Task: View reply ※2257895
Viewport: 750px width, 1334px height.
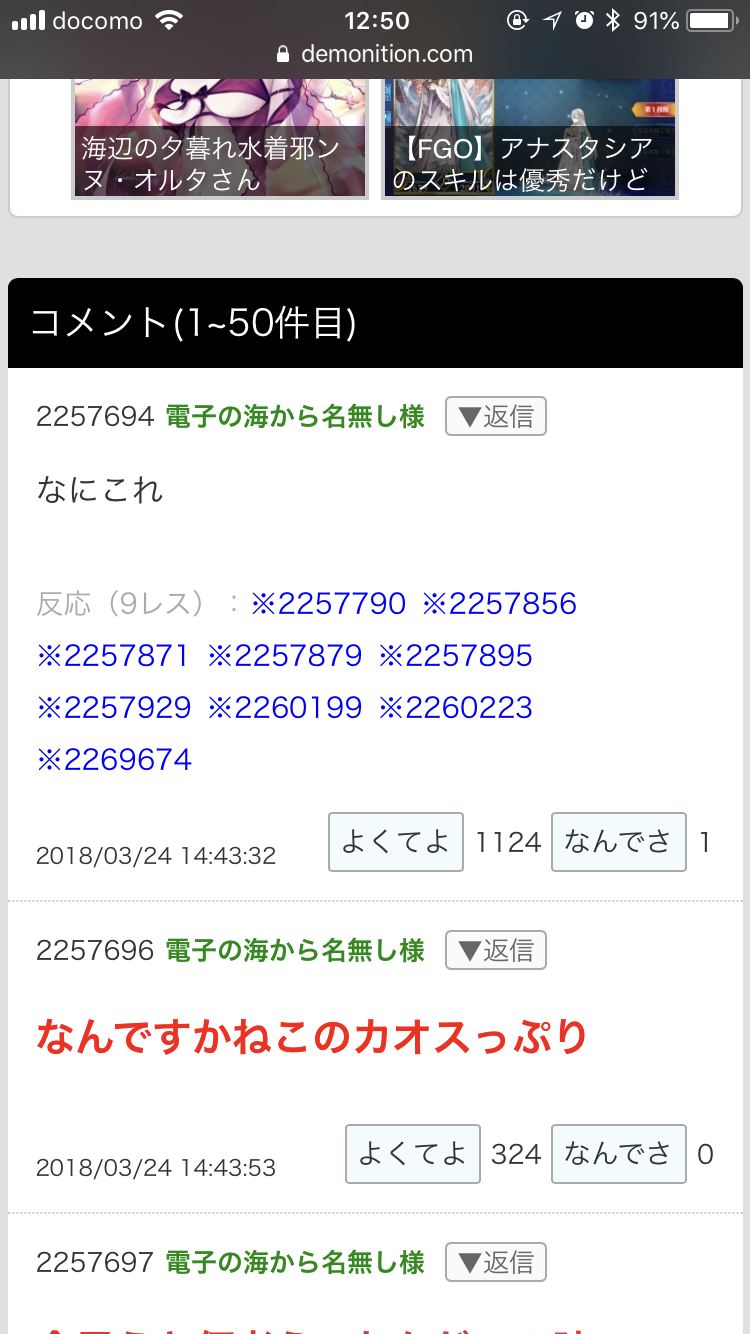Action: coord(456,656)
